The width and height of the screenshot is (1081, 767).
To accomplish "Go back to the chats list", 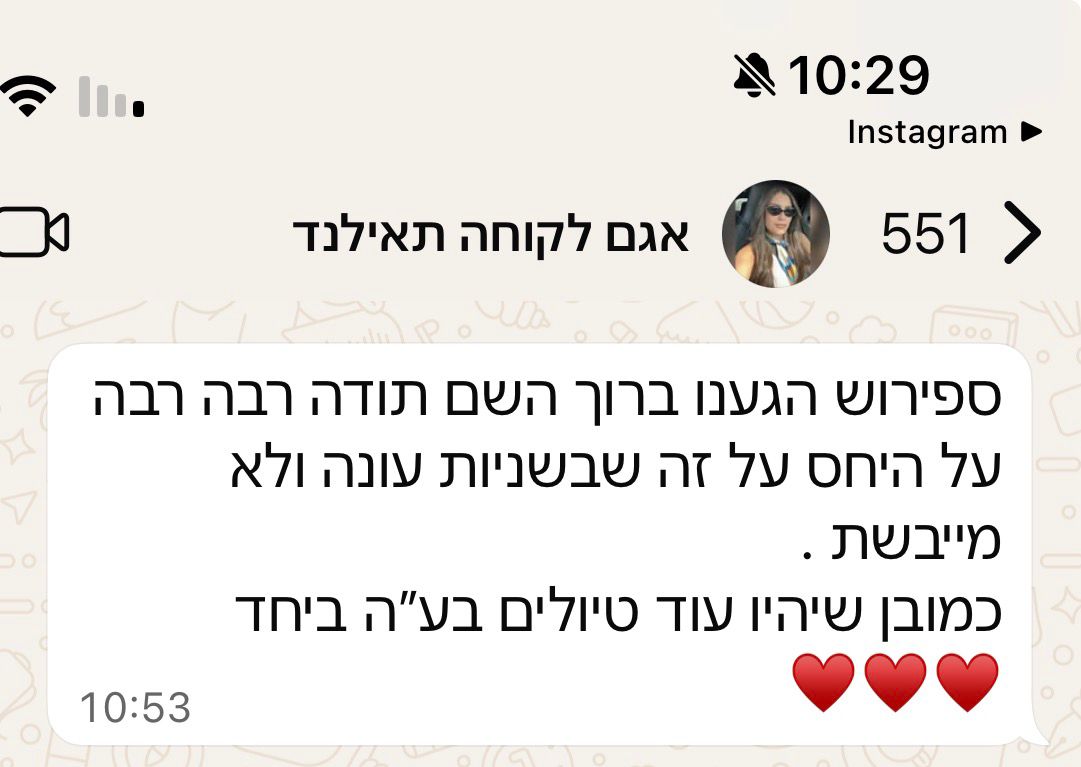I will click(x=1021, y=235).
